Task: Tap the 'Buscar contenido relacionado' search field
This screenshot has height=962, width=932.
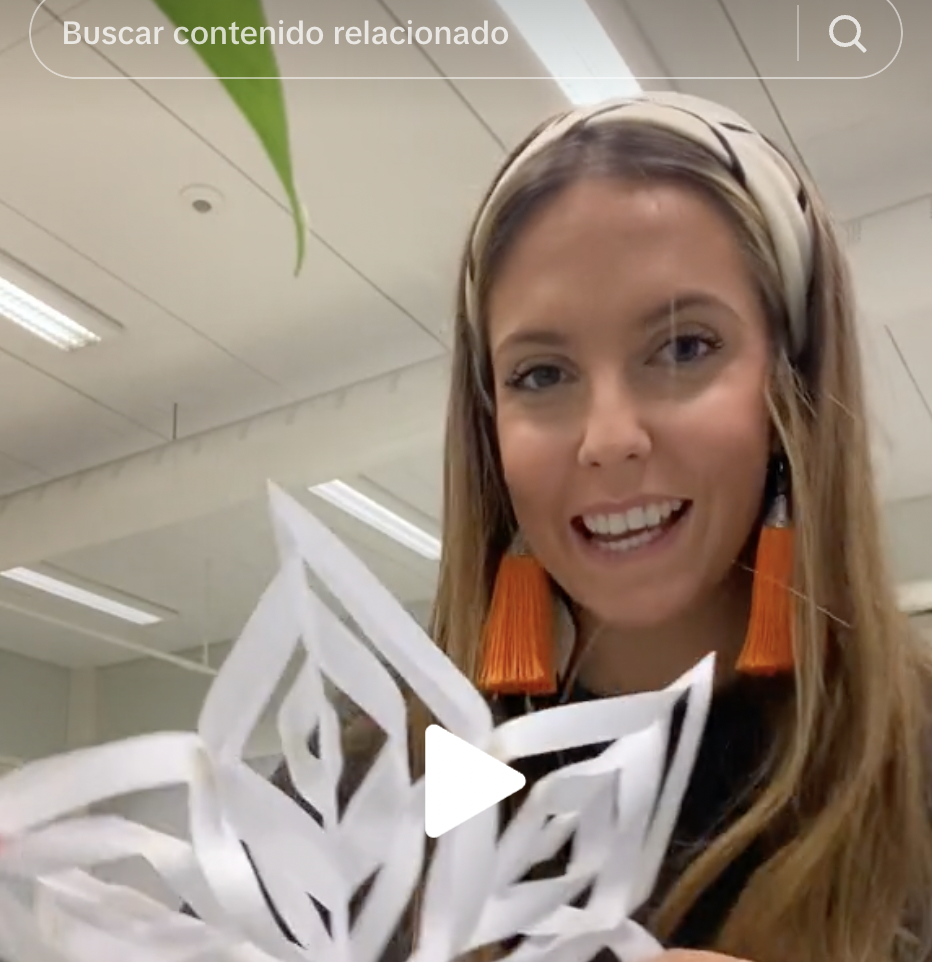Action: [400, 34]
